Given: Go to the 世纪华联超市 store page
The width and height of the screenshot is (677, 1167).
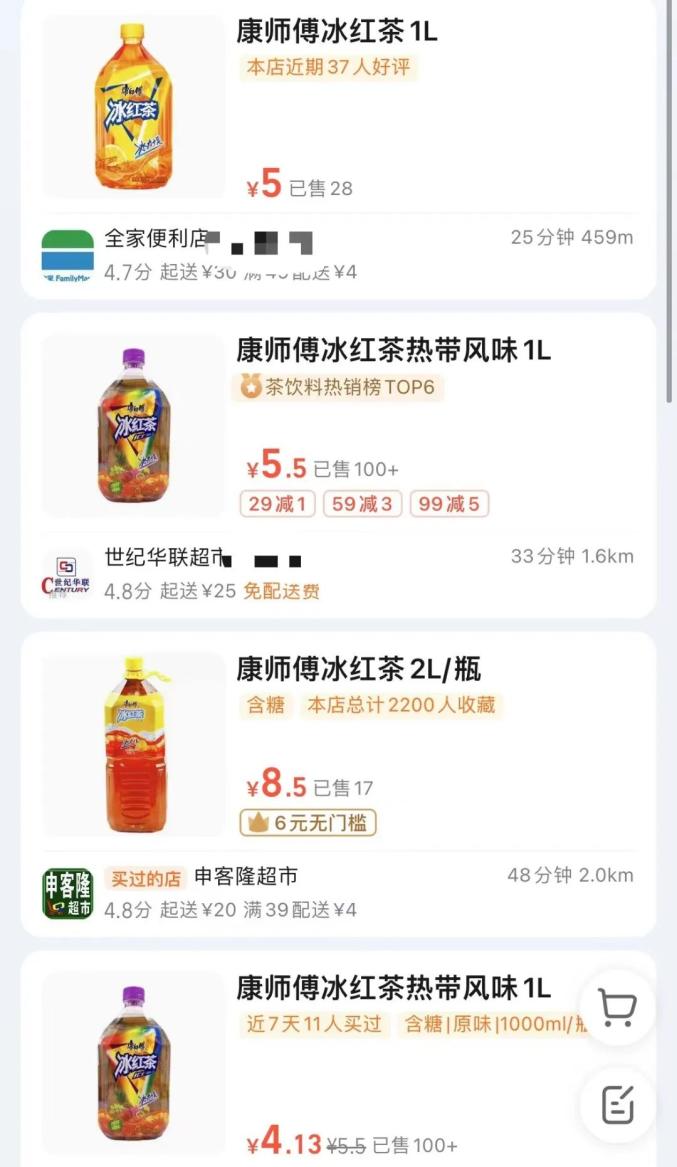Looking at the screenshot, I should point(163,558).
